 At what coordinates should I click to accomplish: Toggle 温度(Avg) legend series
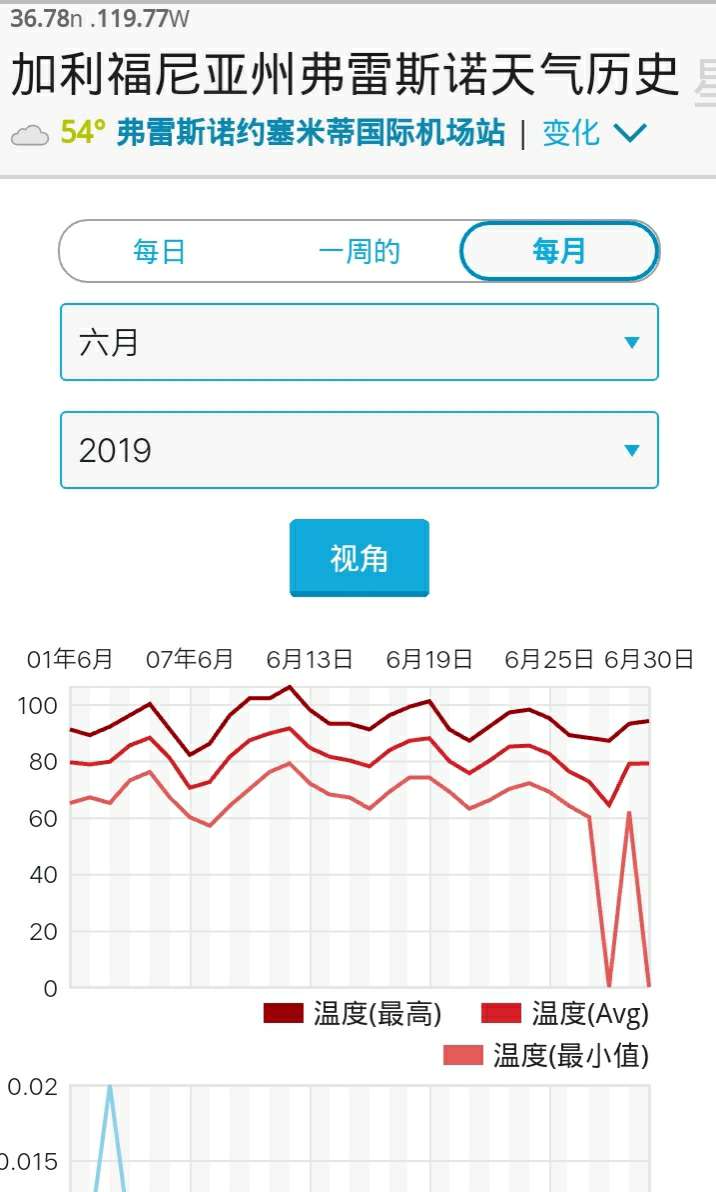tap(565, 1013)
